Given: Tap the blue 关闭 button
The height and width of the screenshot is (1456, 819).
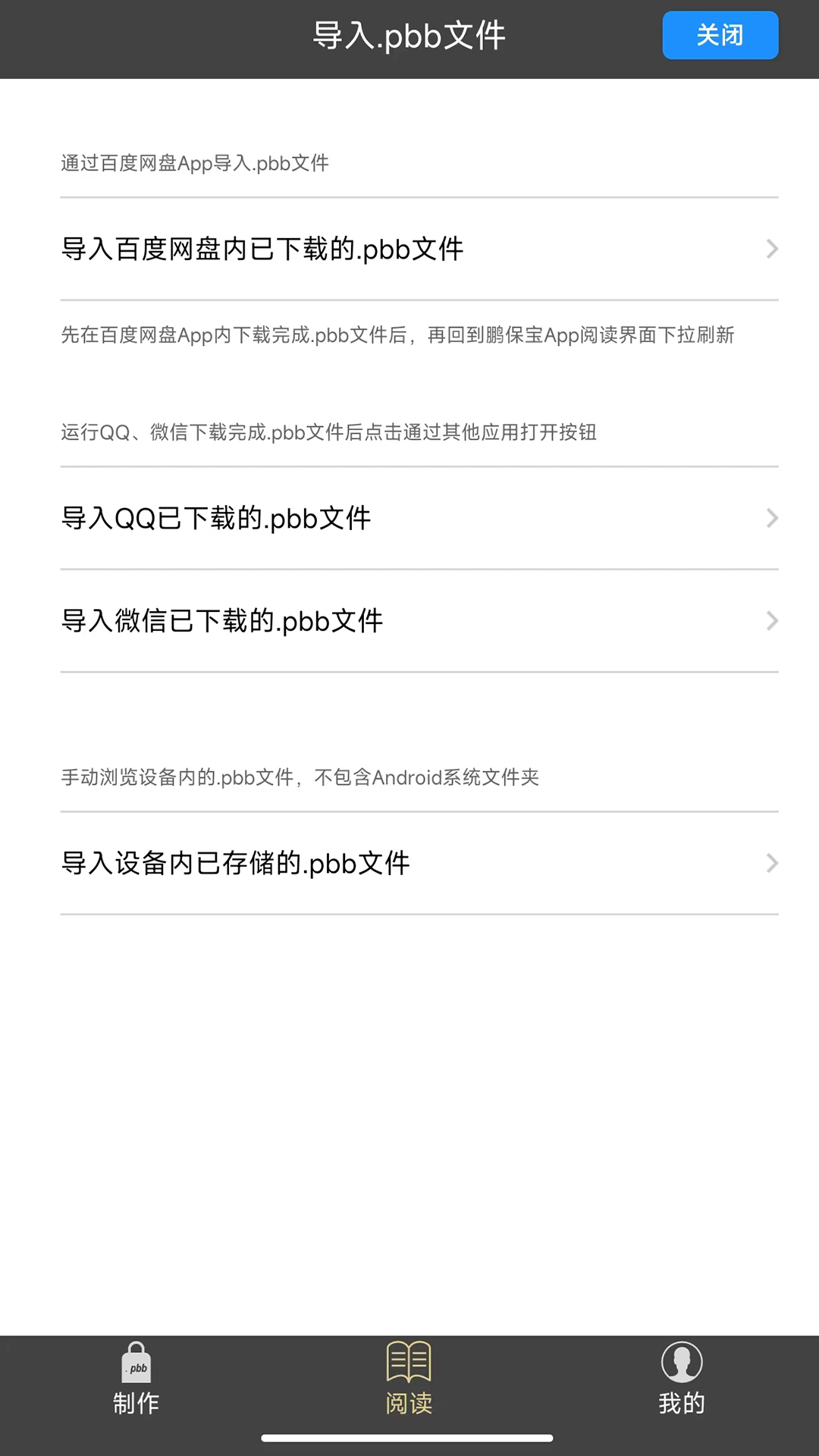Looking at the screenshot, I should coord(719,35).
